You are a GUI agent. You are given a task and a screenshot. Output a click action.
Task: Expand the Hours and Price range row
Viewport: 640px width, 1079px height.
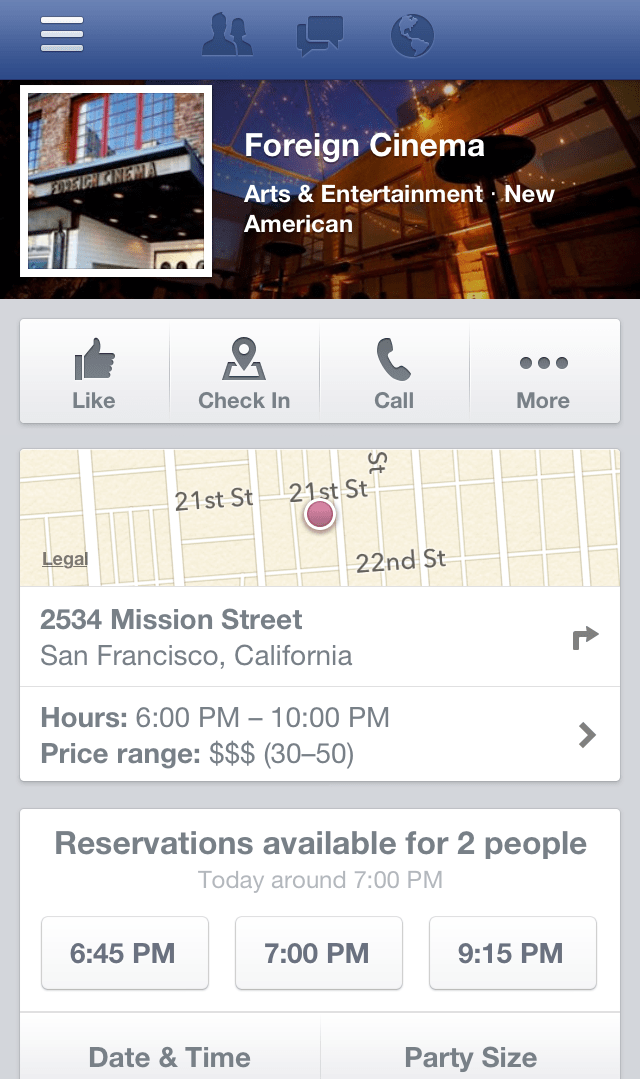pos(320,734)
